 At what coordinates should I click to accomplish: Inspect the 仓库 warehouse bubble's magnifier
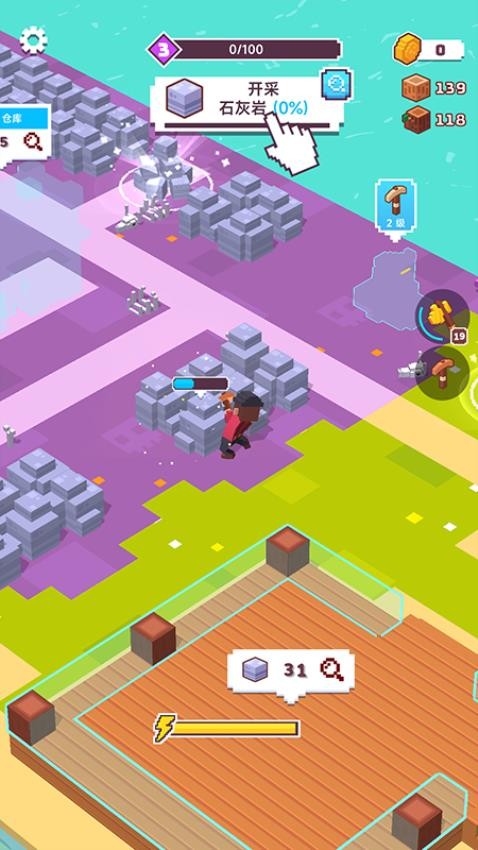pyautogui.click(x=34, y=142)
